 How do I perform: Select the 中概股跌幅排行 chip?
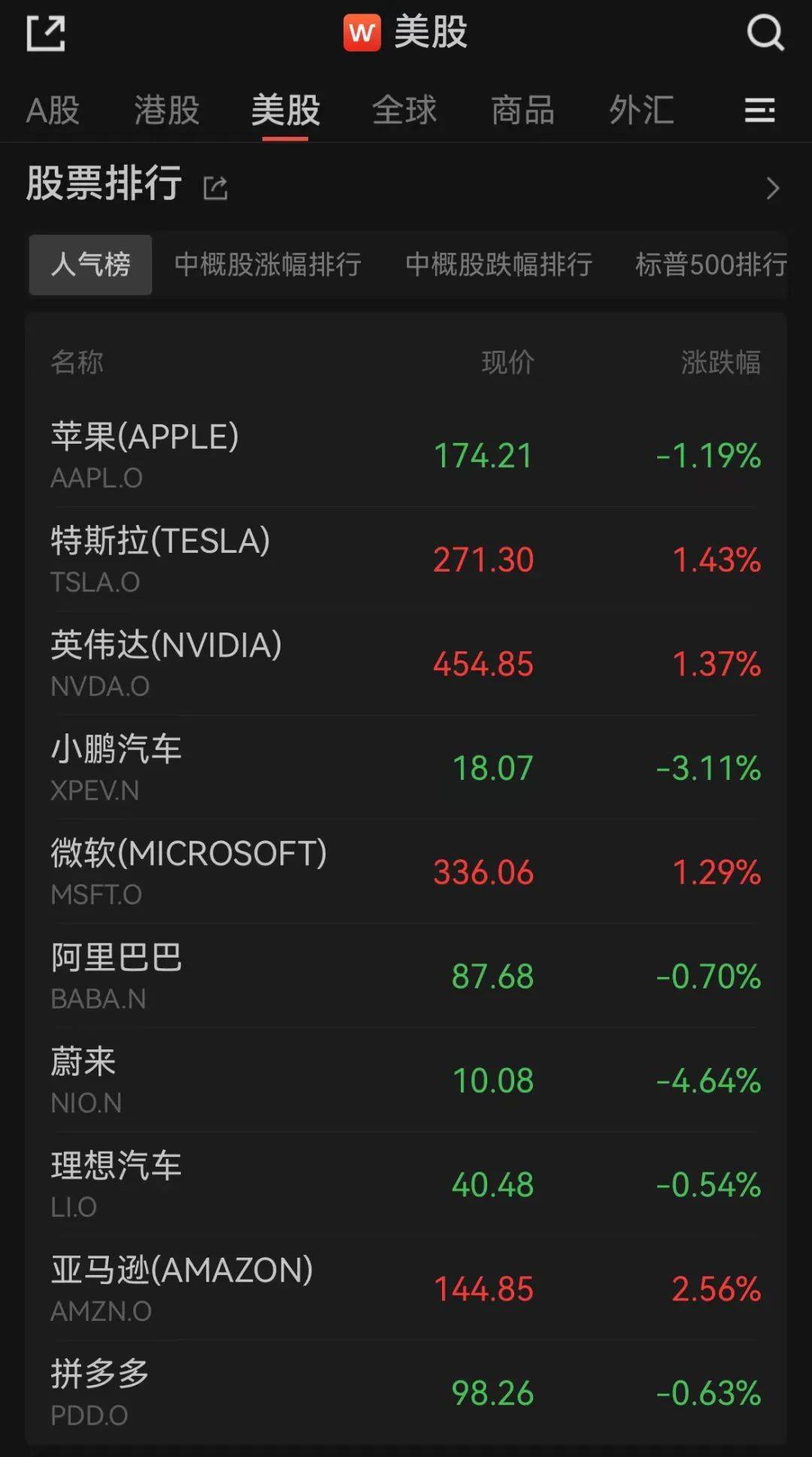498,265
